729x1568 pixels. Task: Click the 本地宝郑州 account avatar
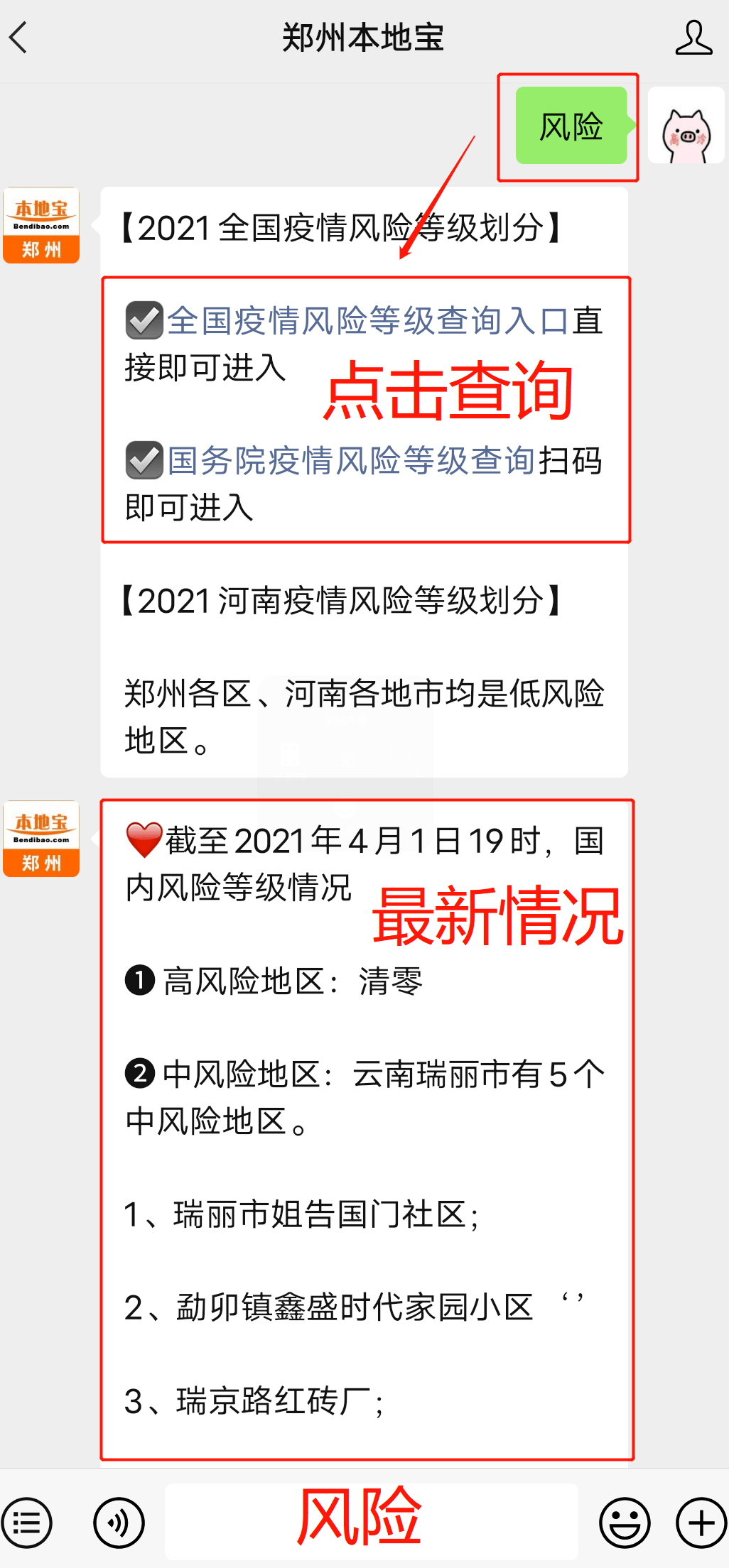click(x=40, y=224)
